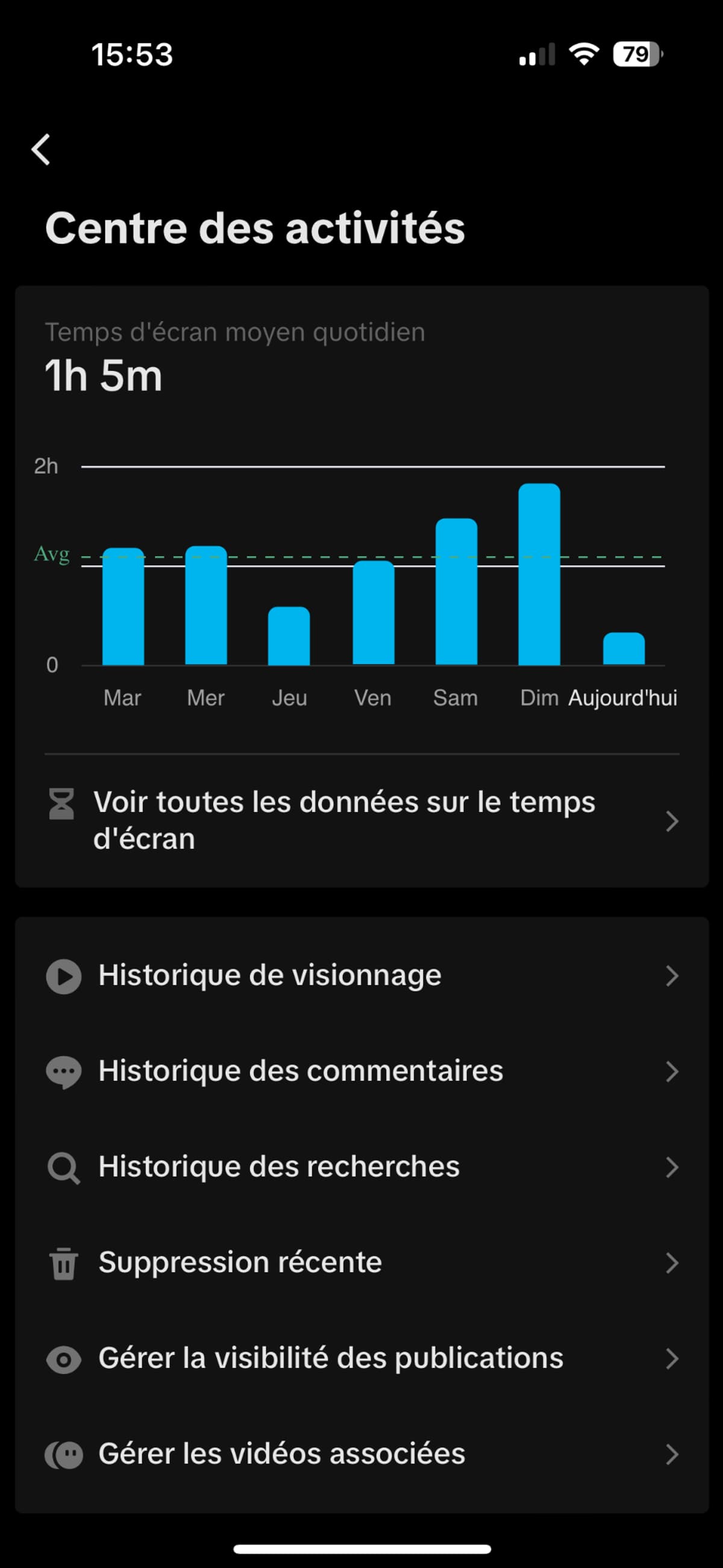Open Voir toutes les données sur le temps d'écran

[x=361, y=820]
